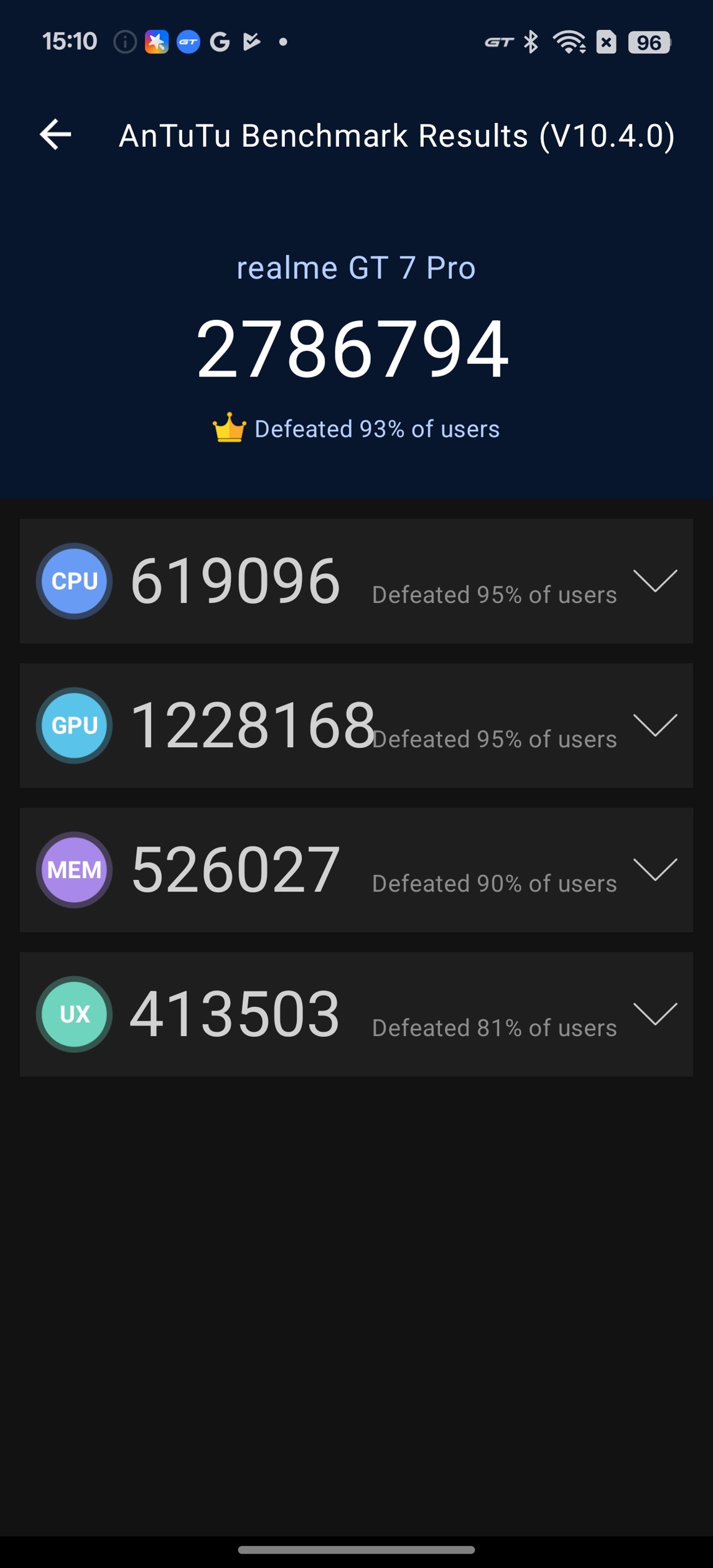713x1568 pixels.
Task: Expand the UX score breakdown
Action: [x=655, y=1014]
